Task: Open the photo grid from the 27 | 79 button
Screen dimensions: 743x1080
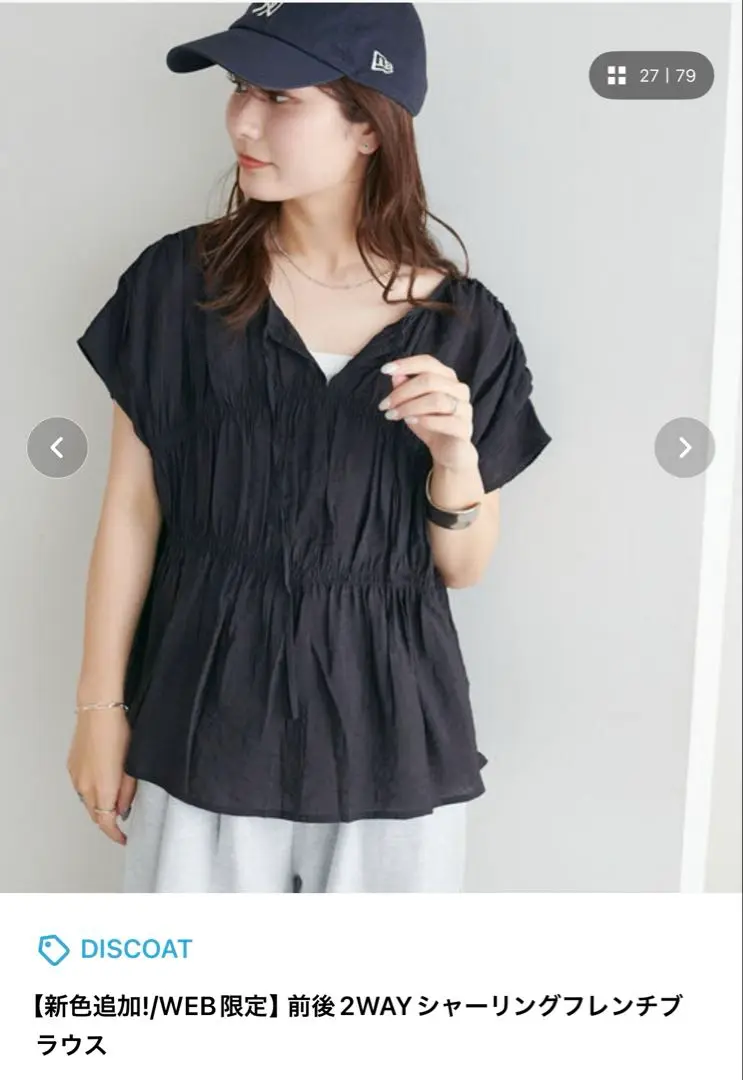Action: tap(651, 75)
